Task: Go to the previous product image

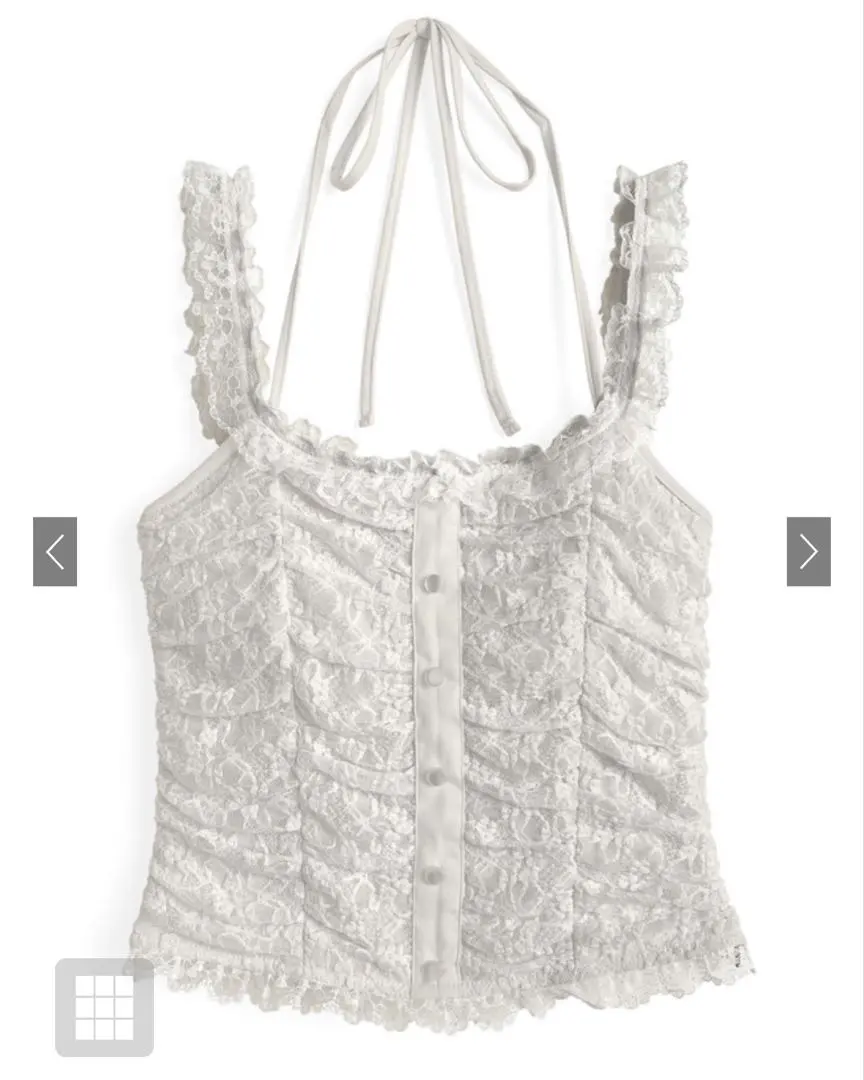Action: [55, 551]
